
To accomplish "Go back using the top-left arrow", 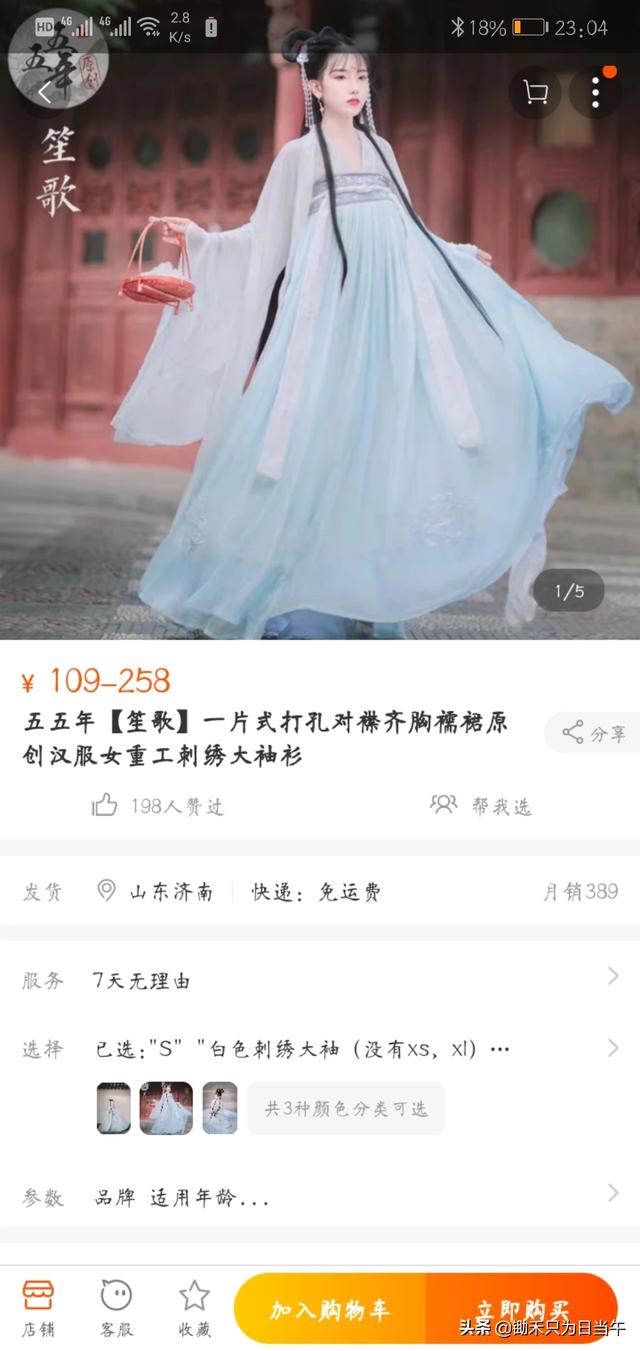I will coord(44,93).
